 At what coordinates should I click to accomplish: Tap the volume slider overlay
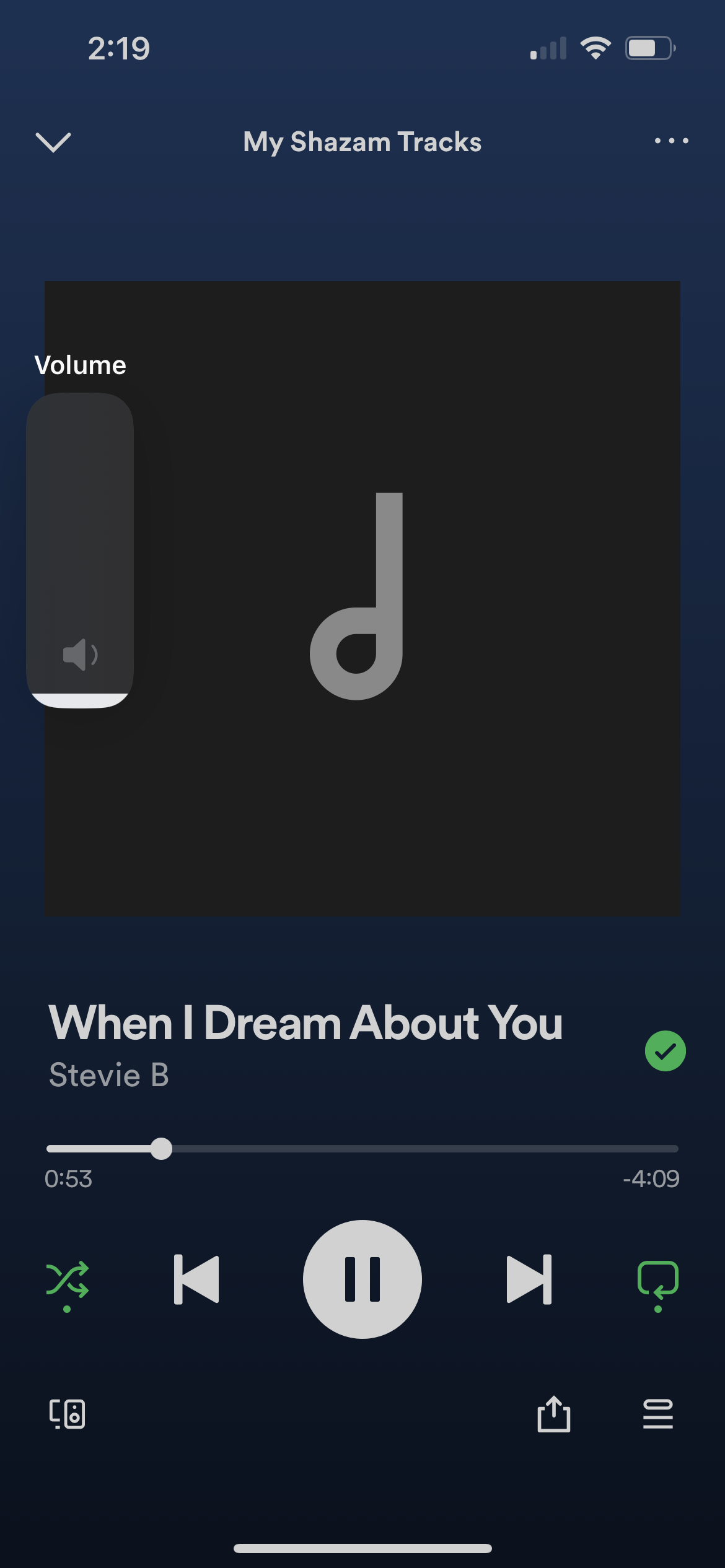tap(80, 550)
